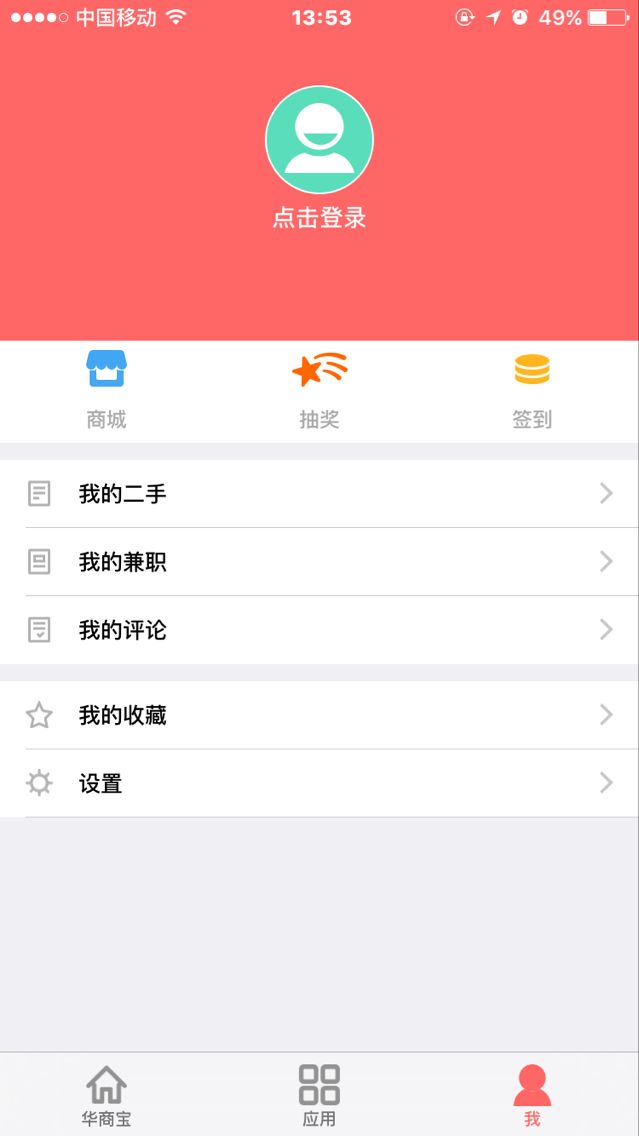Tap the avatar to log in
Viewport: 639px width, 1136px height.
(x=320, y=140)
